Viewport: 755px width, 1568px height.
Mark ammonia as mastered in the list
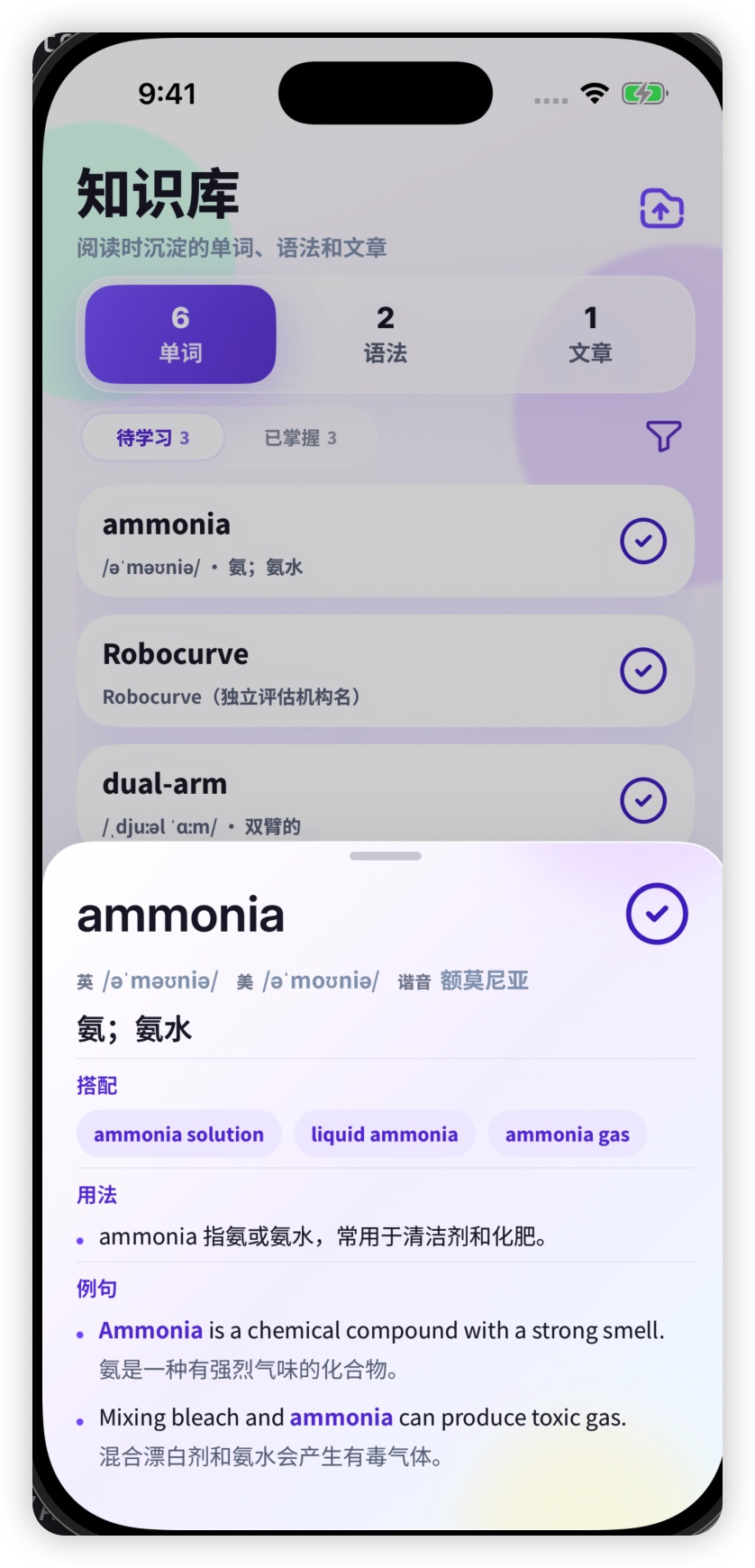[x=643, y=541]
